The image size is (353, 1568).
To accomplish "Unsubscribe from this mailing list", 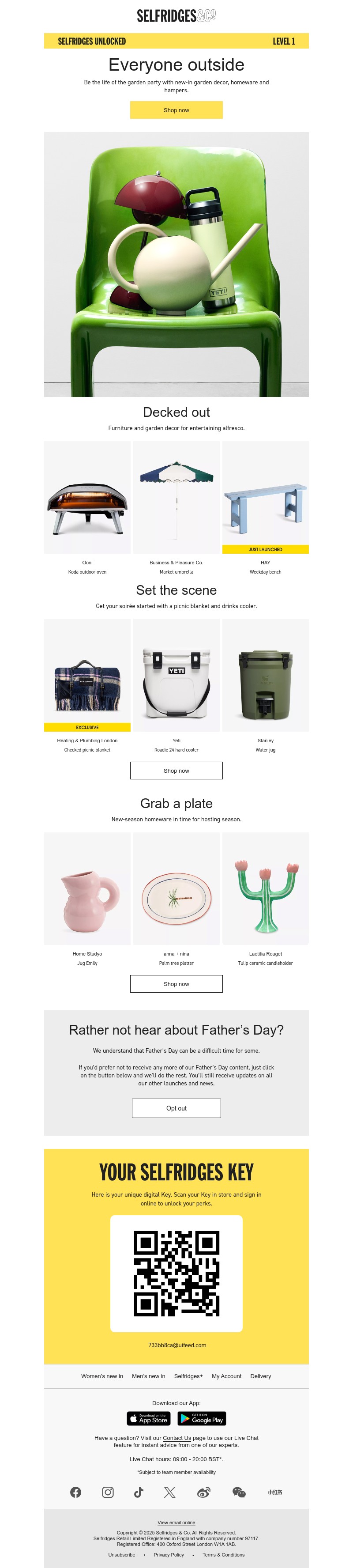I will point(122,1555).
